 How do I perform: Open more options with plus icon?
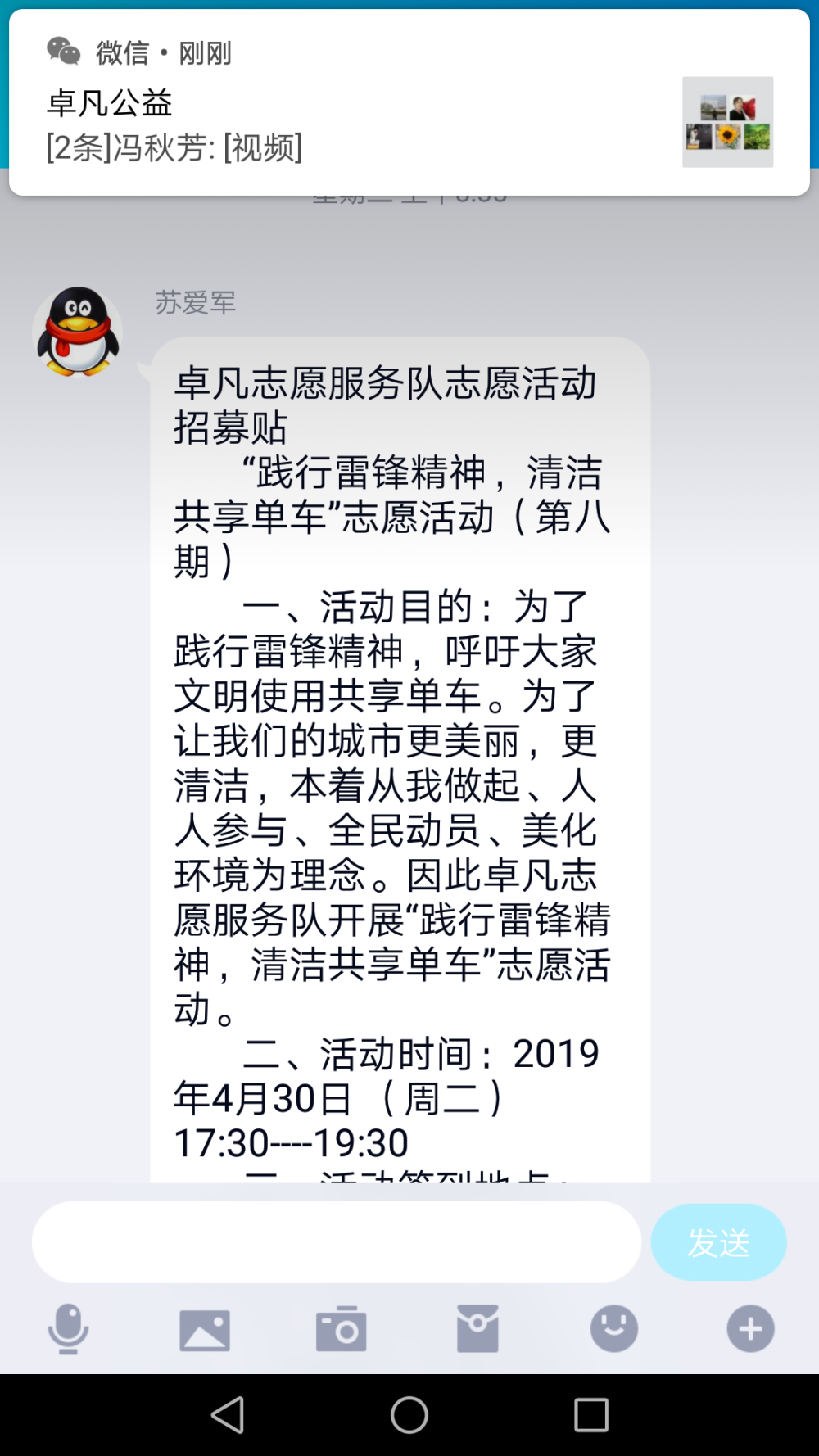coord(750,1328)
